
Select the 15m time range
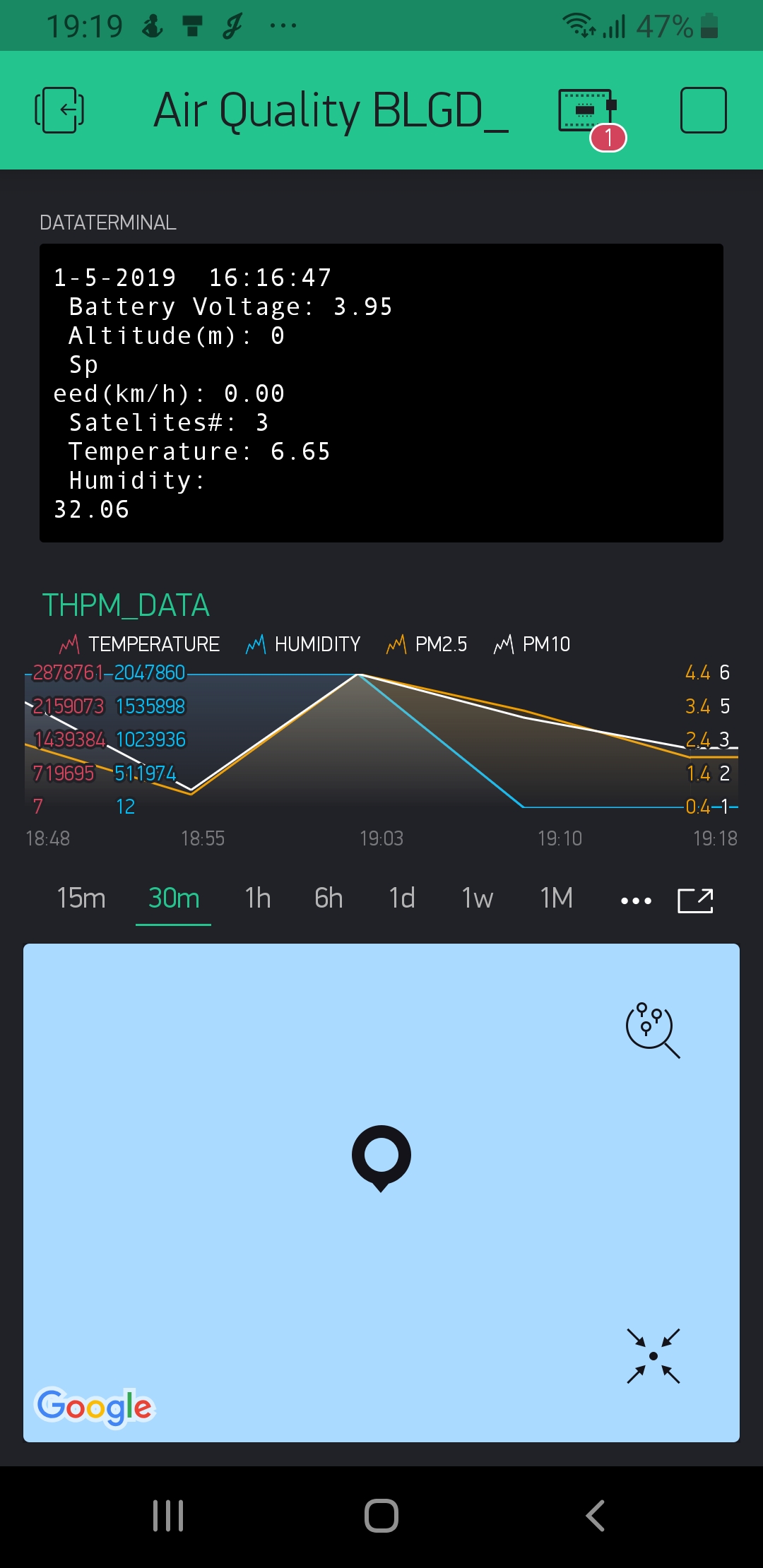81,898
